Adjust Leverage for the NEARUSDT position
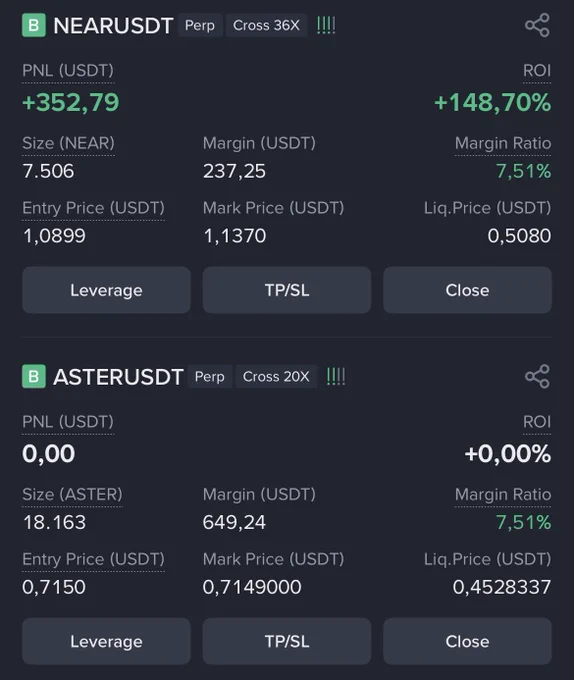Viewport: 574px width, 680px height. tap(106, 290)
